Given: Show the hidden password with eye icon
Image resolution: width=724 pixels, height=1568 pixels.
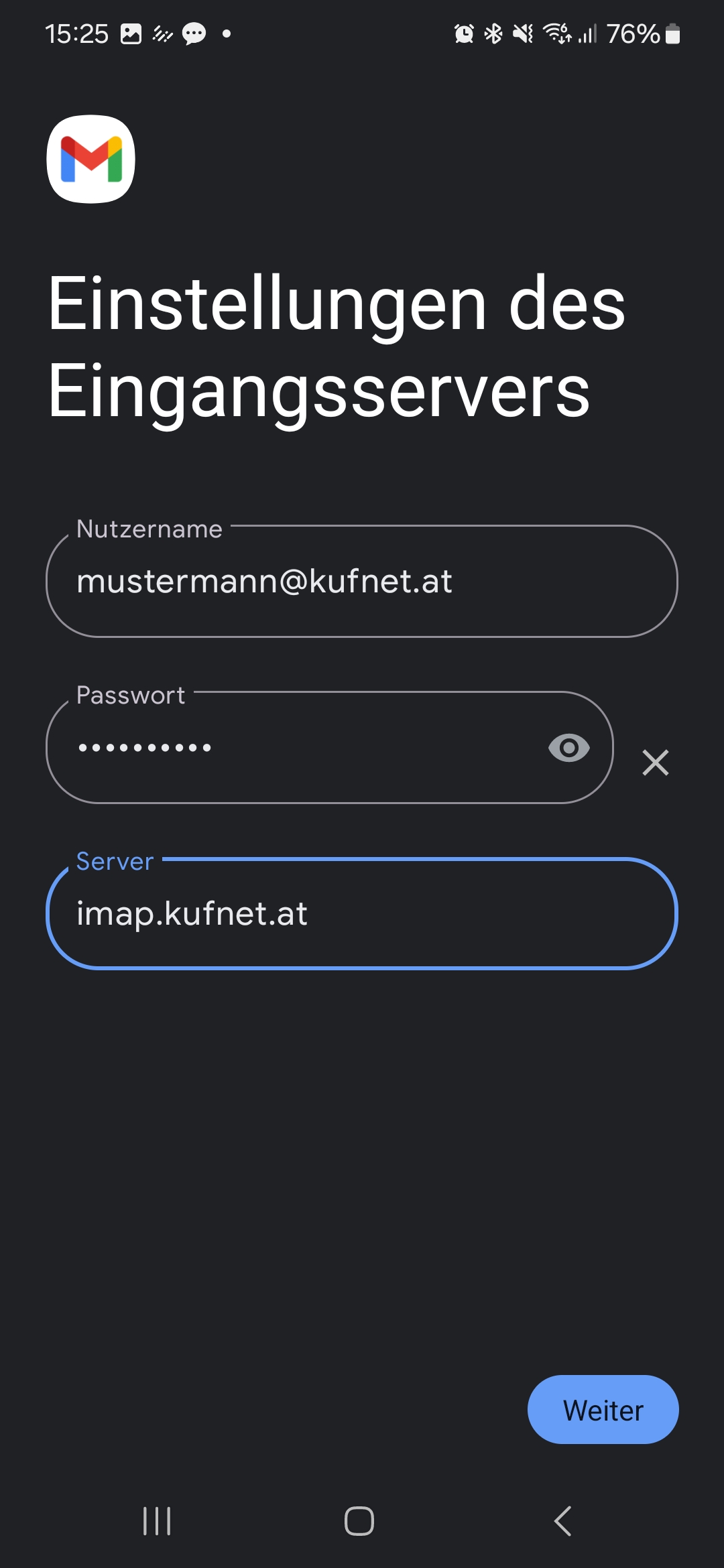Looking at the screenshot, I should [568, 747].
